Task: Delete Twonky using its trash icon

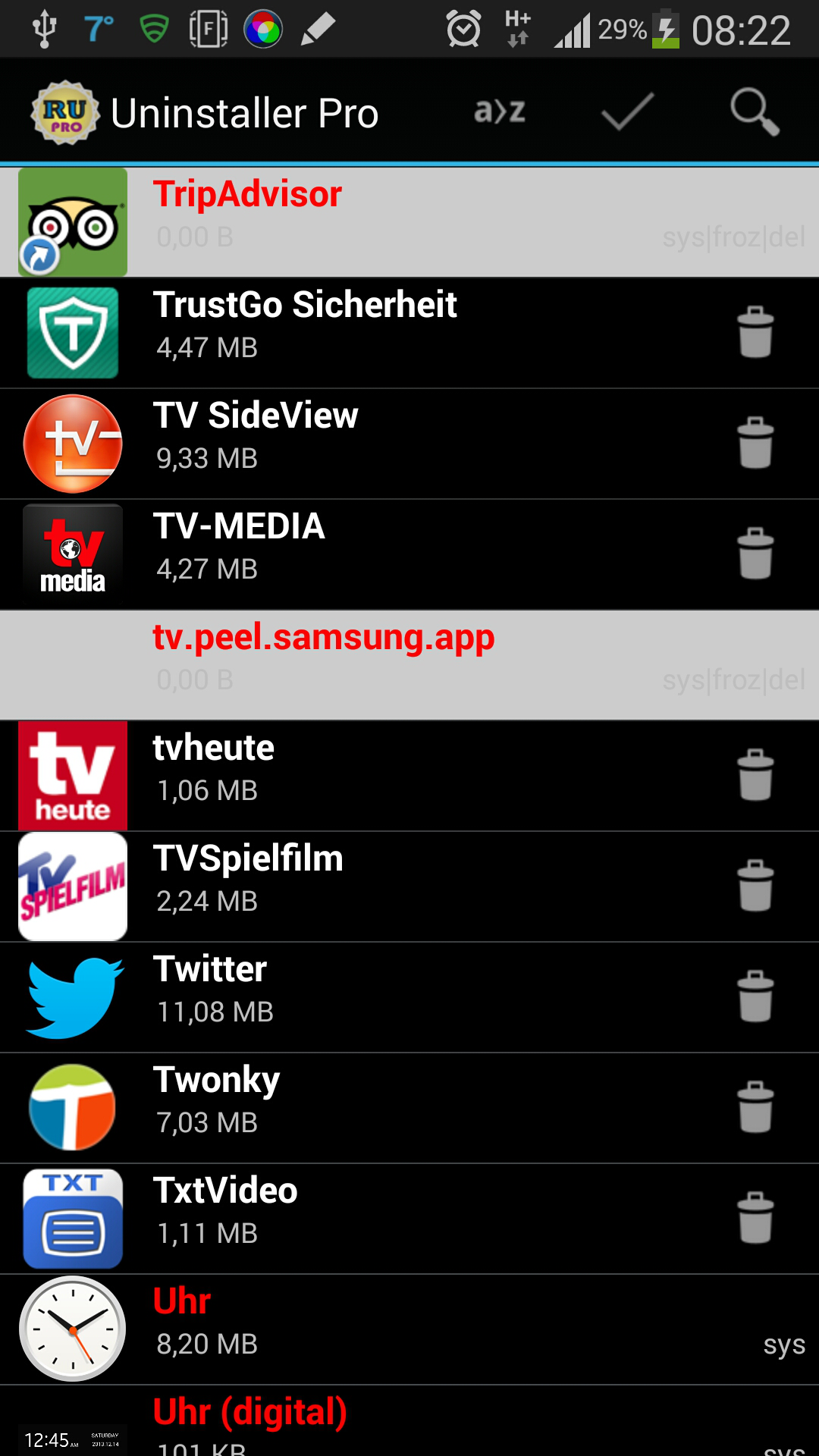Action: click(x=755, y=1107)
